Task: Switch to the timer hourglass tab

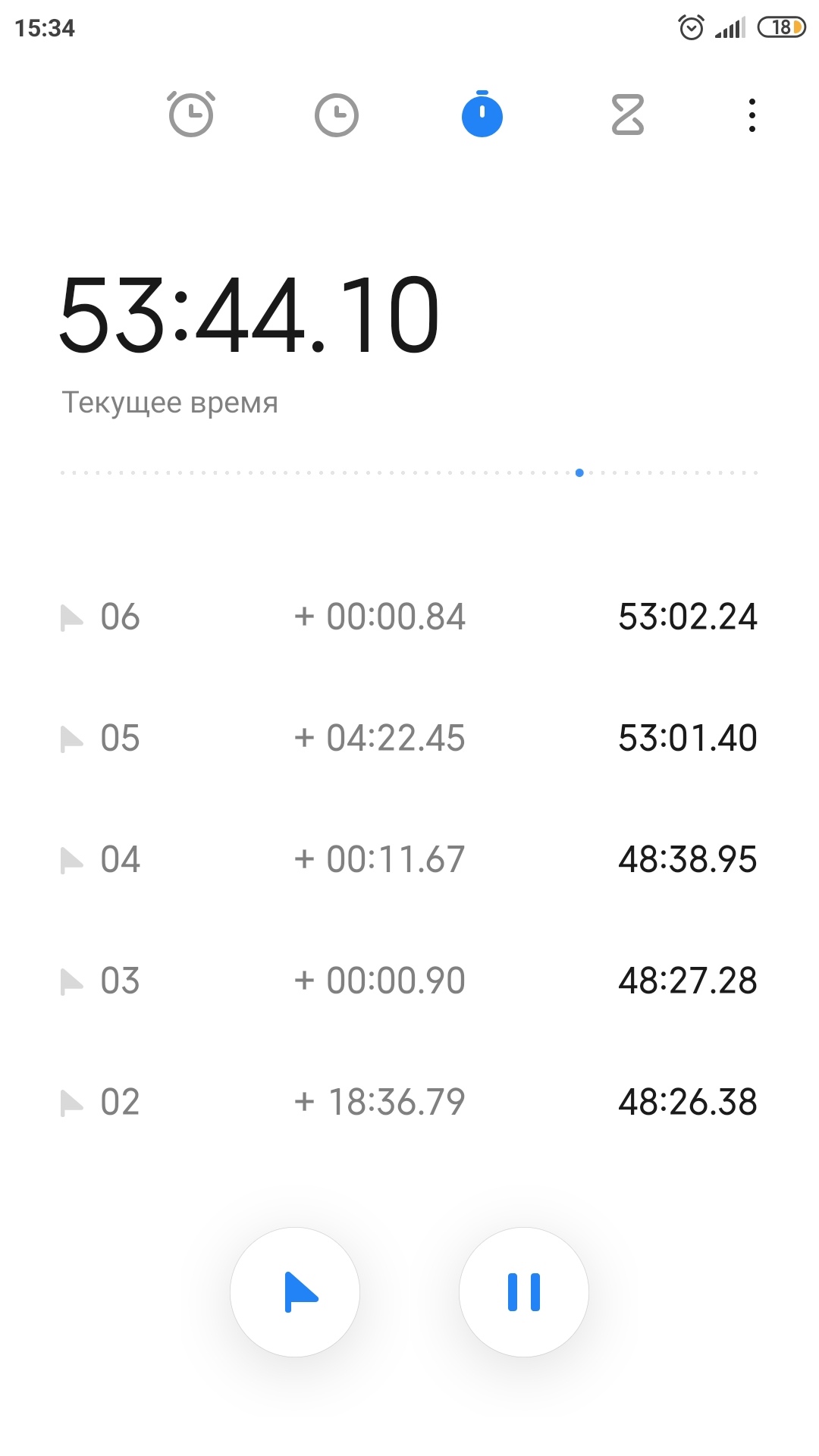Action: [x=628, y=115]
